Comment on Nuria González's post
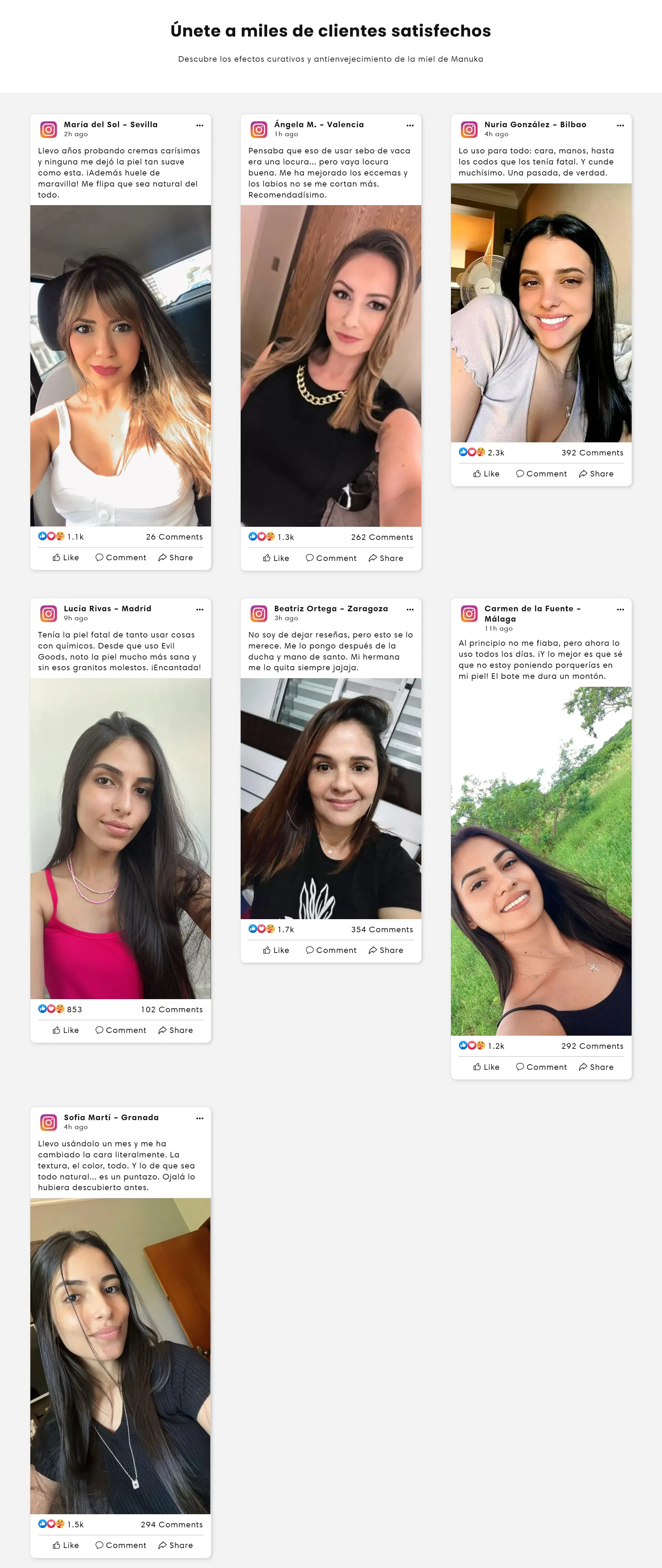This screenshot has width=662, height=1568. (x=541, y=474)
